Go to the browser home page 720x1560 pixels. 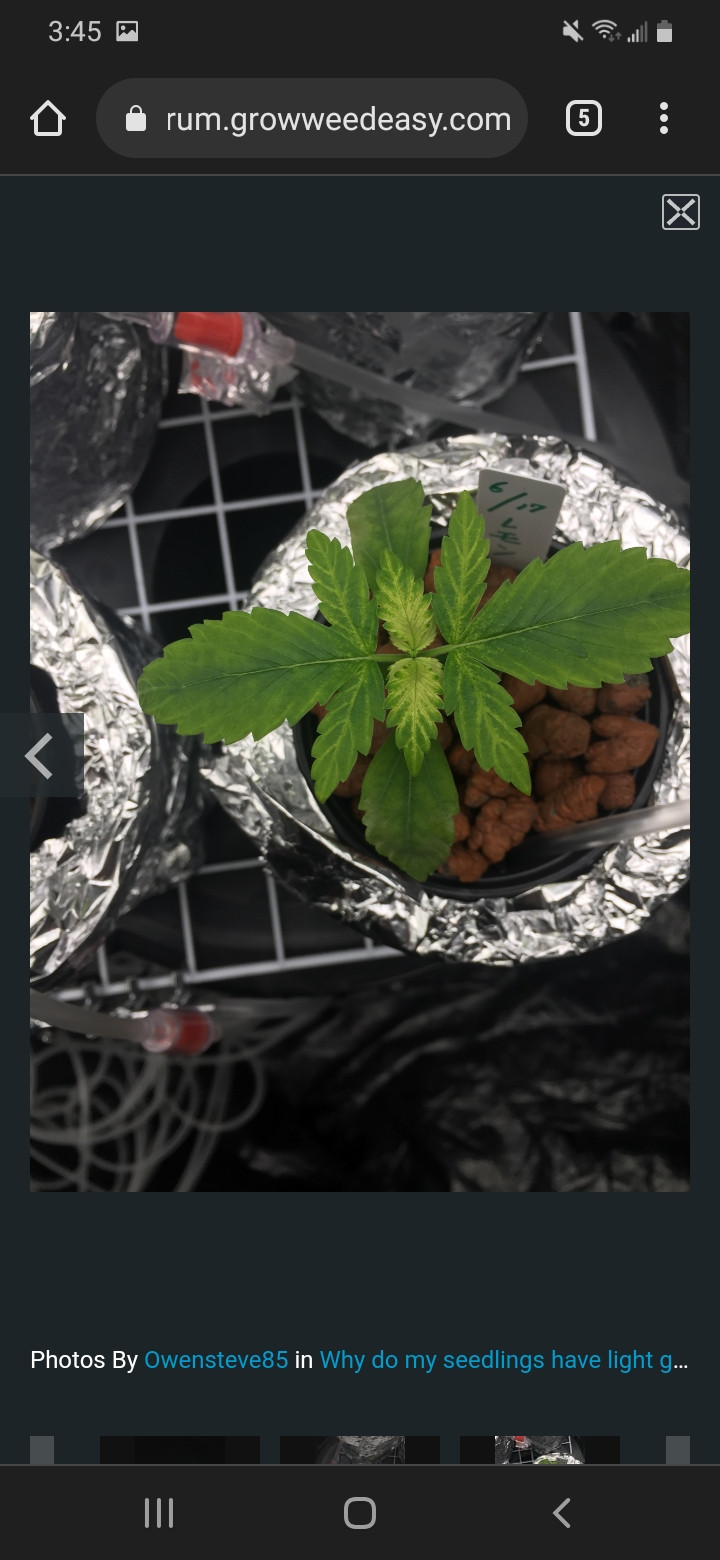point(48,120)
